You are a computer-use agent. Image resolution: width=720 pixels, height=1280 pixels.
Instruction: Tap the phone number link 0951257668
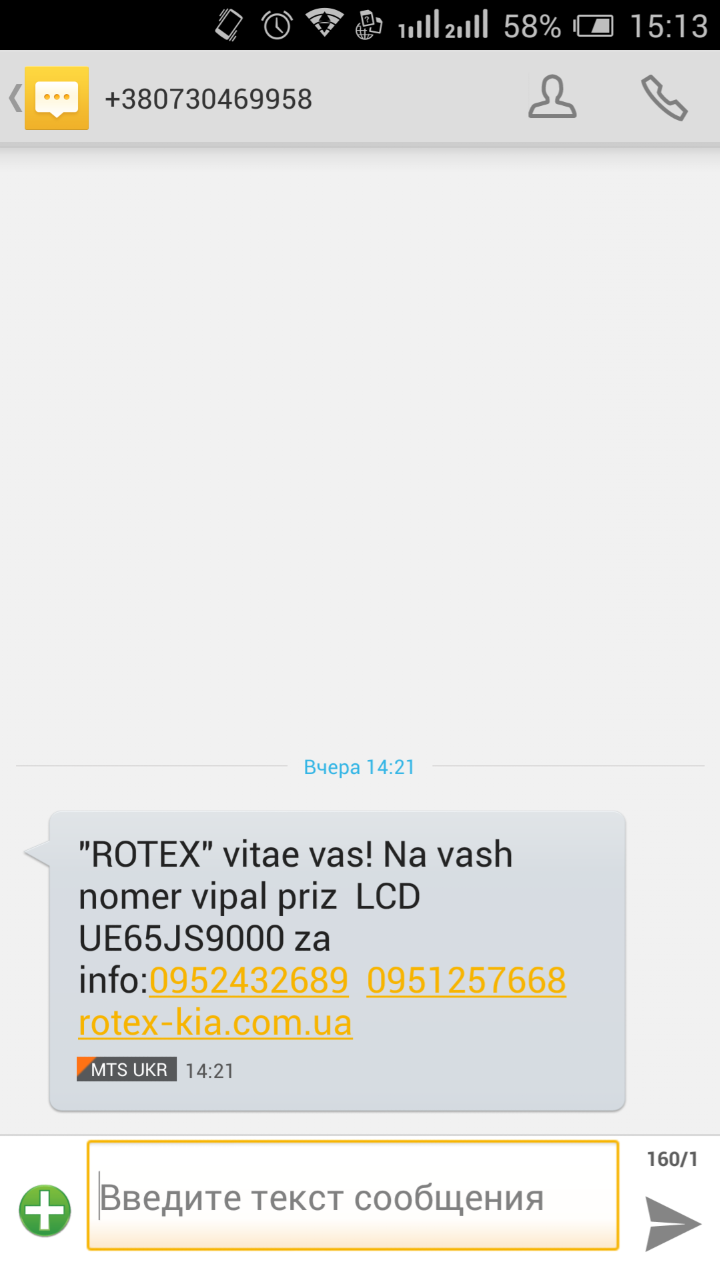[466, 981]
